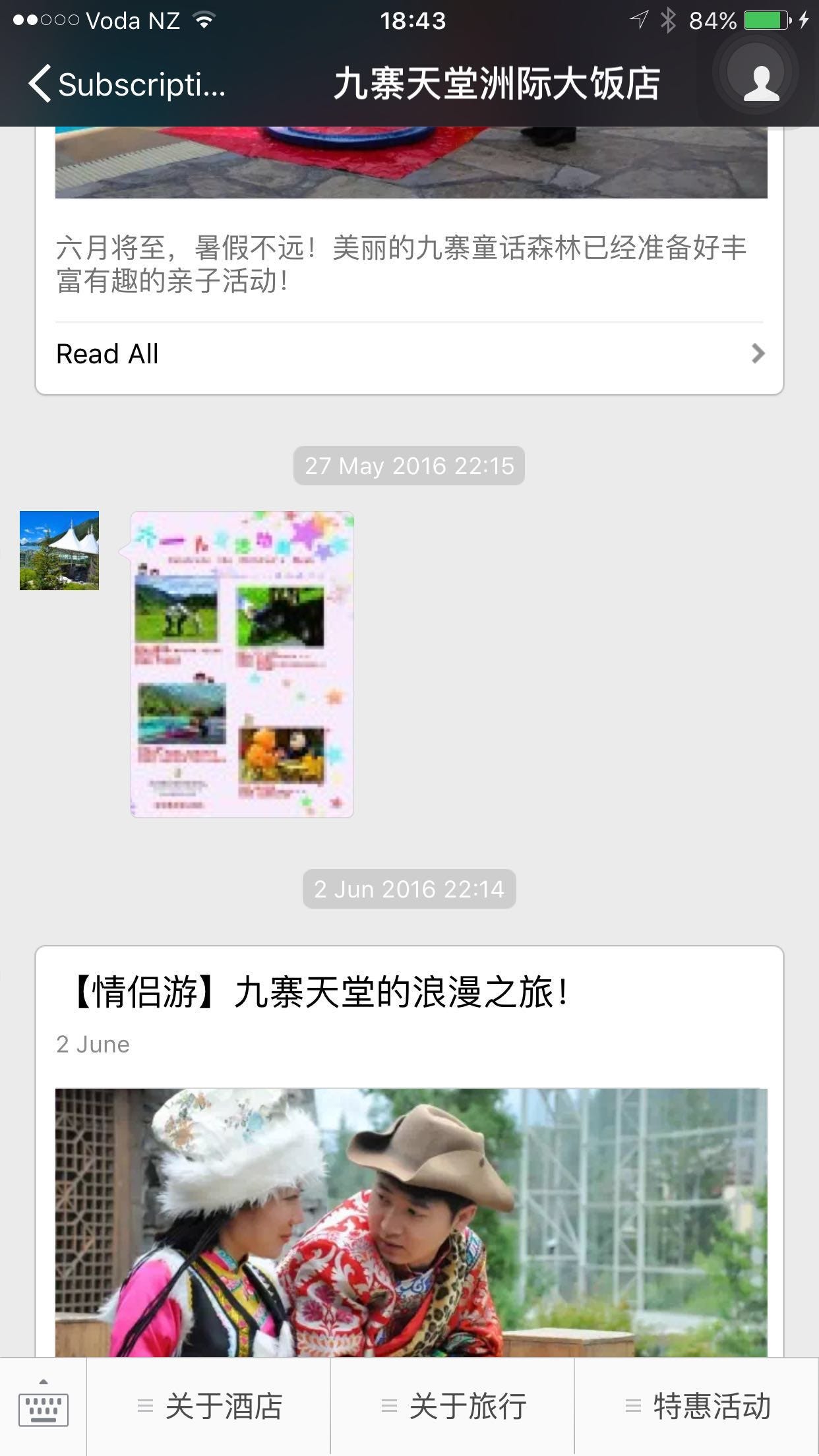Open the hotel's avatar picture
Viewport: 819px width, 1456px height.
click(x=59, y=551)
